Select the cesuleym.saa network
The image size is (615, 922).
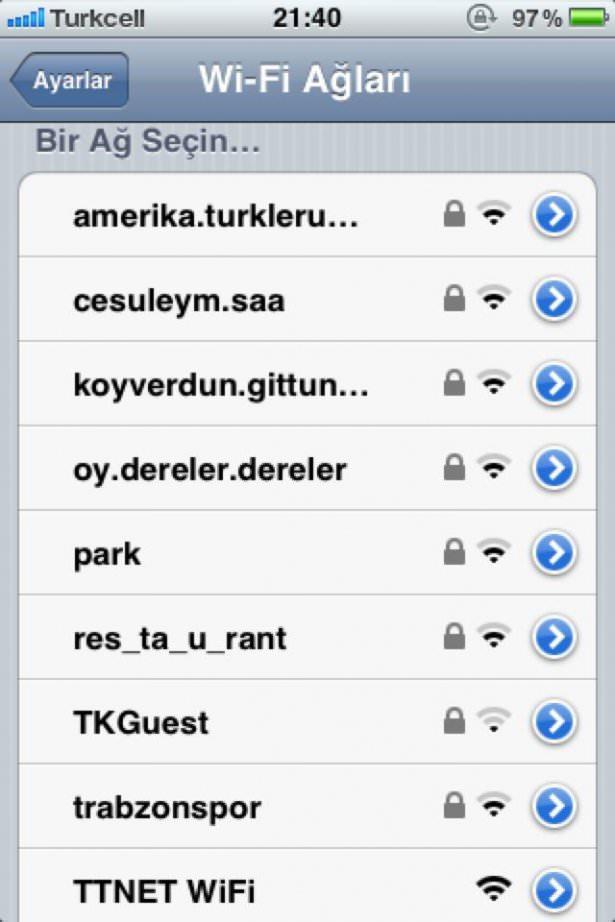pos(178,301)
